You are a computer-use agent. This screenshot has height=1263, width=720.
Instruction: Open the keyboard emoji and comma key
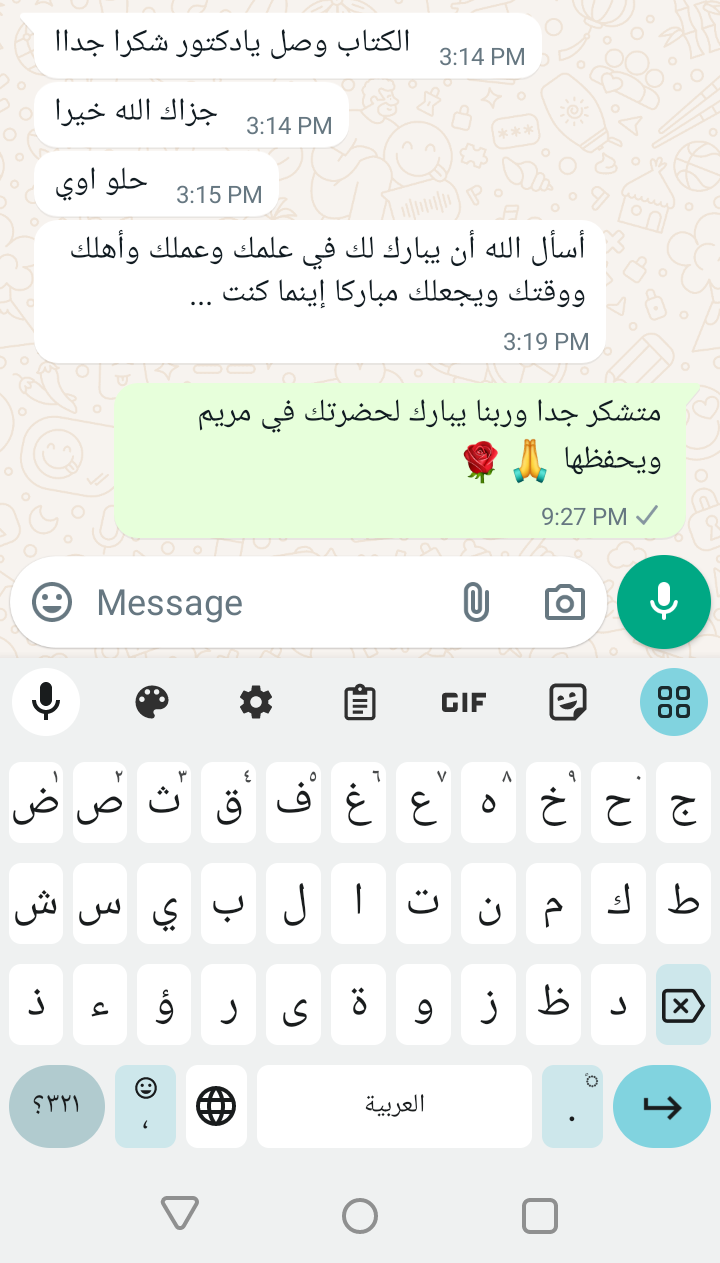pos(146,1105)
